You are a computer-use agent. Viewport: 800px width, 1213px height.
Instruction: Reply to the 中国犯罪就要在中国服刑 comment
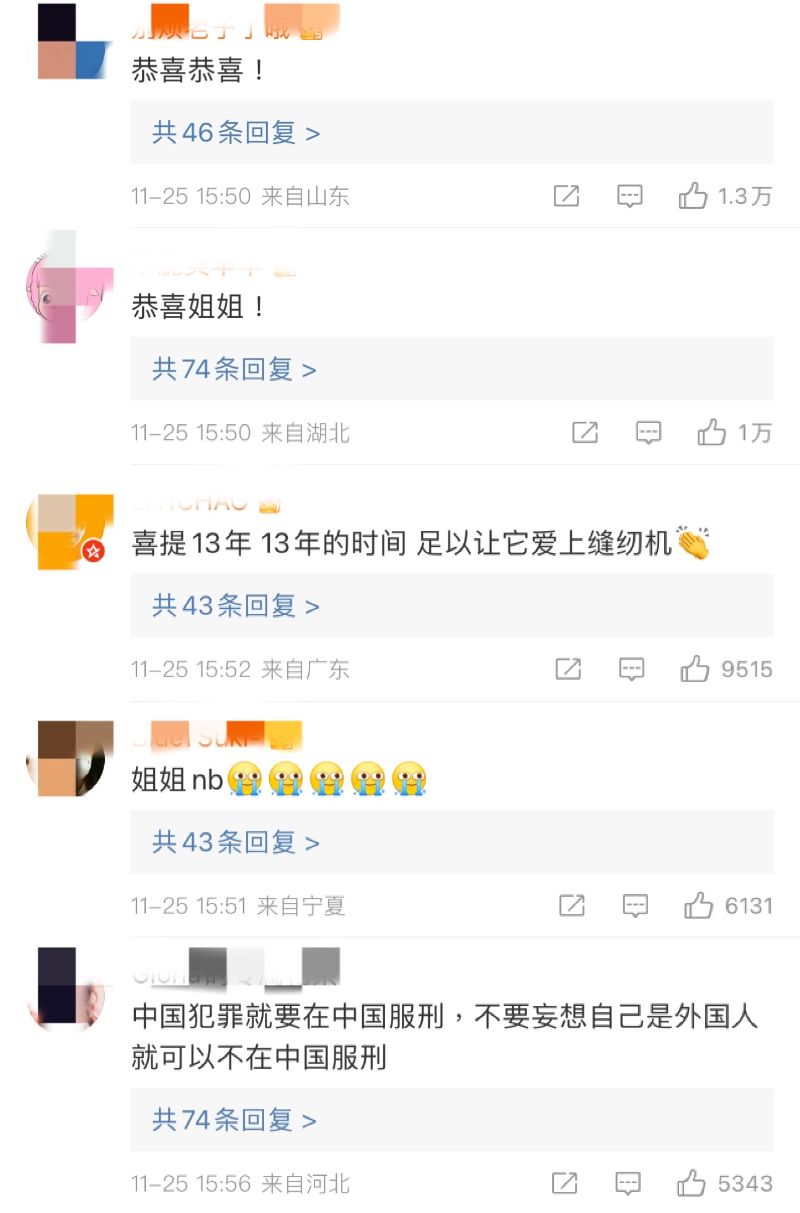tap(628, 1184)
